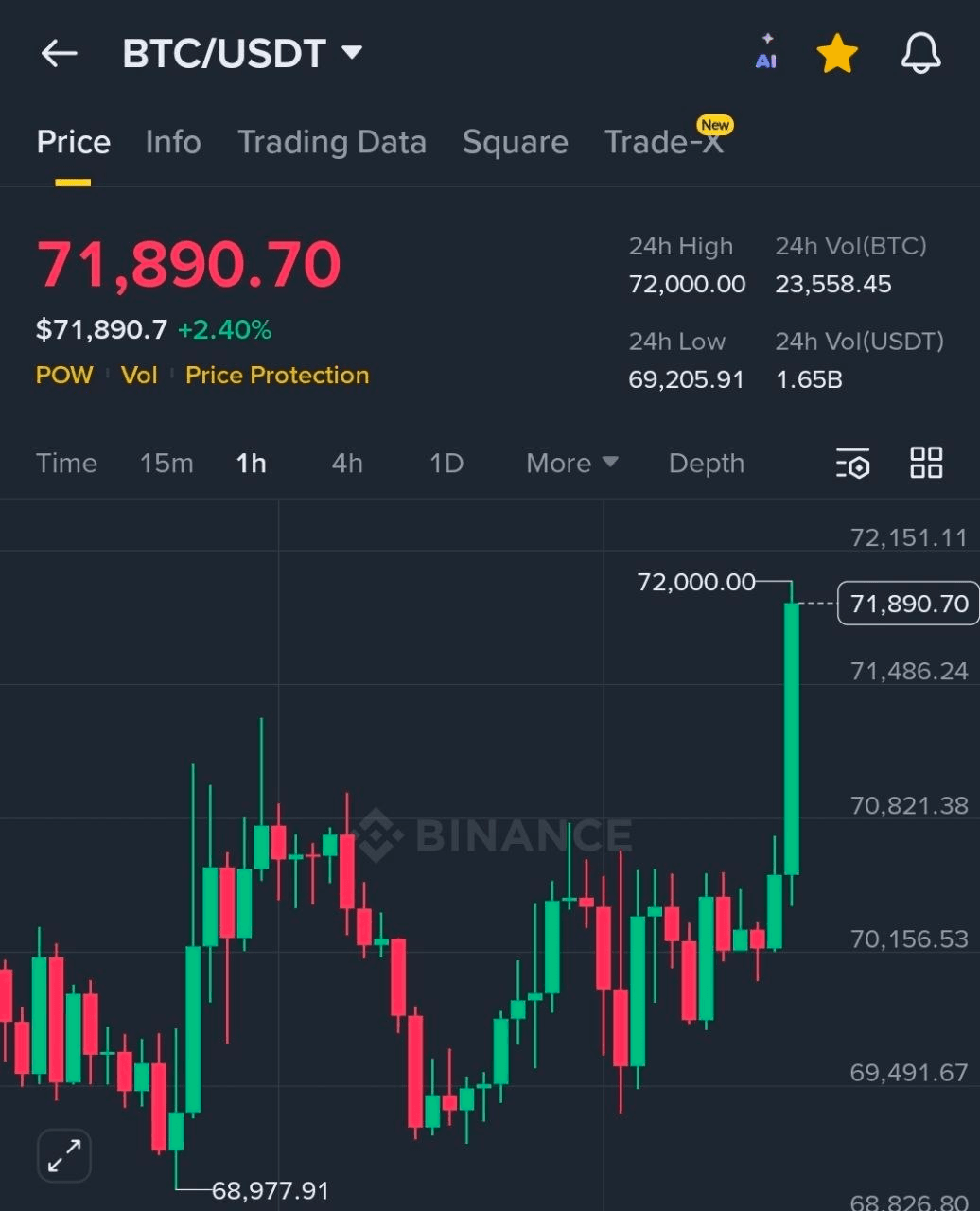Open price alerts bell

(920, 53)
